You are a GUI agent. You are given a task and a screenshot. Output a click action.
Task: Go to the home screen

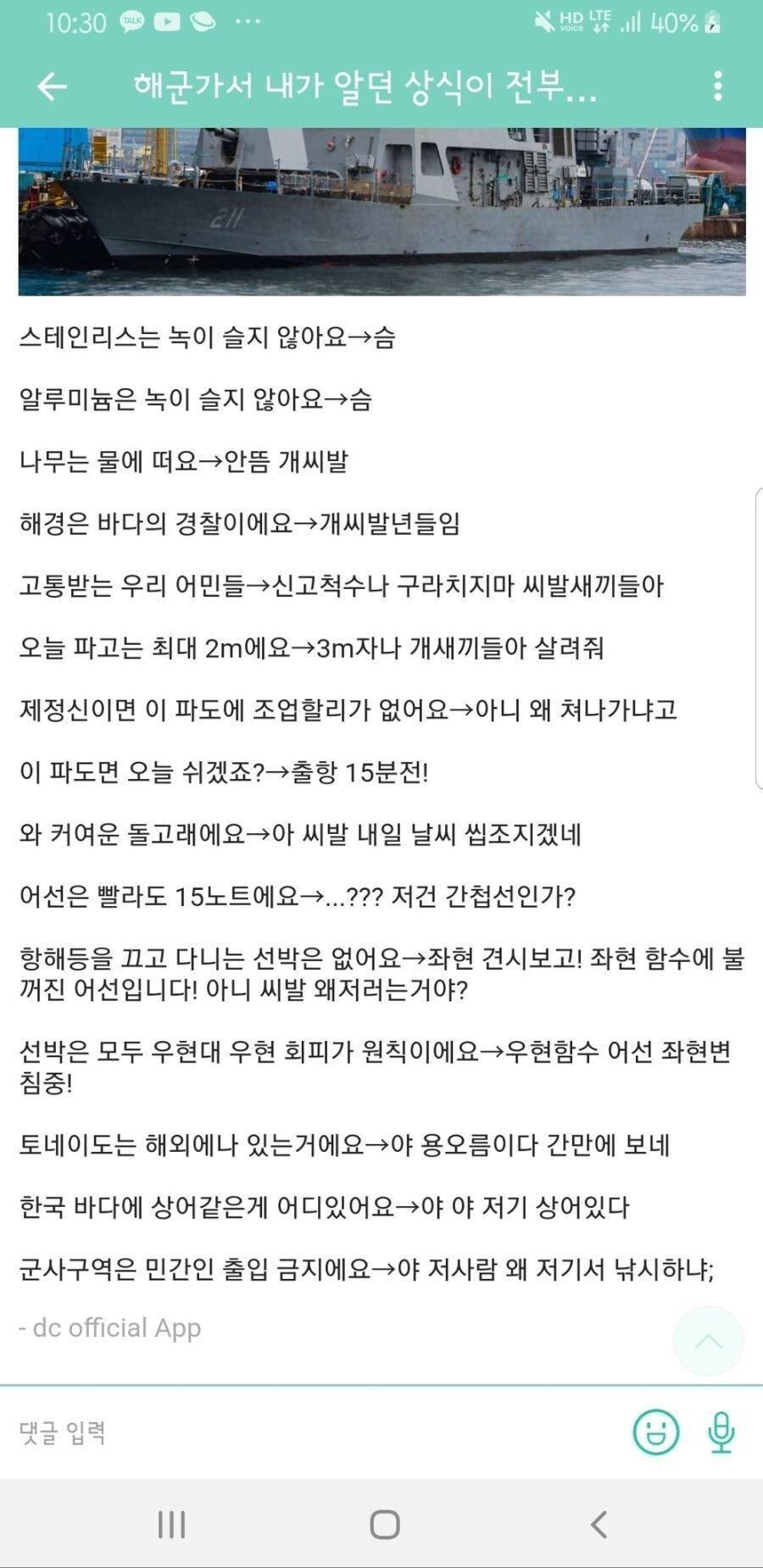385,1525
